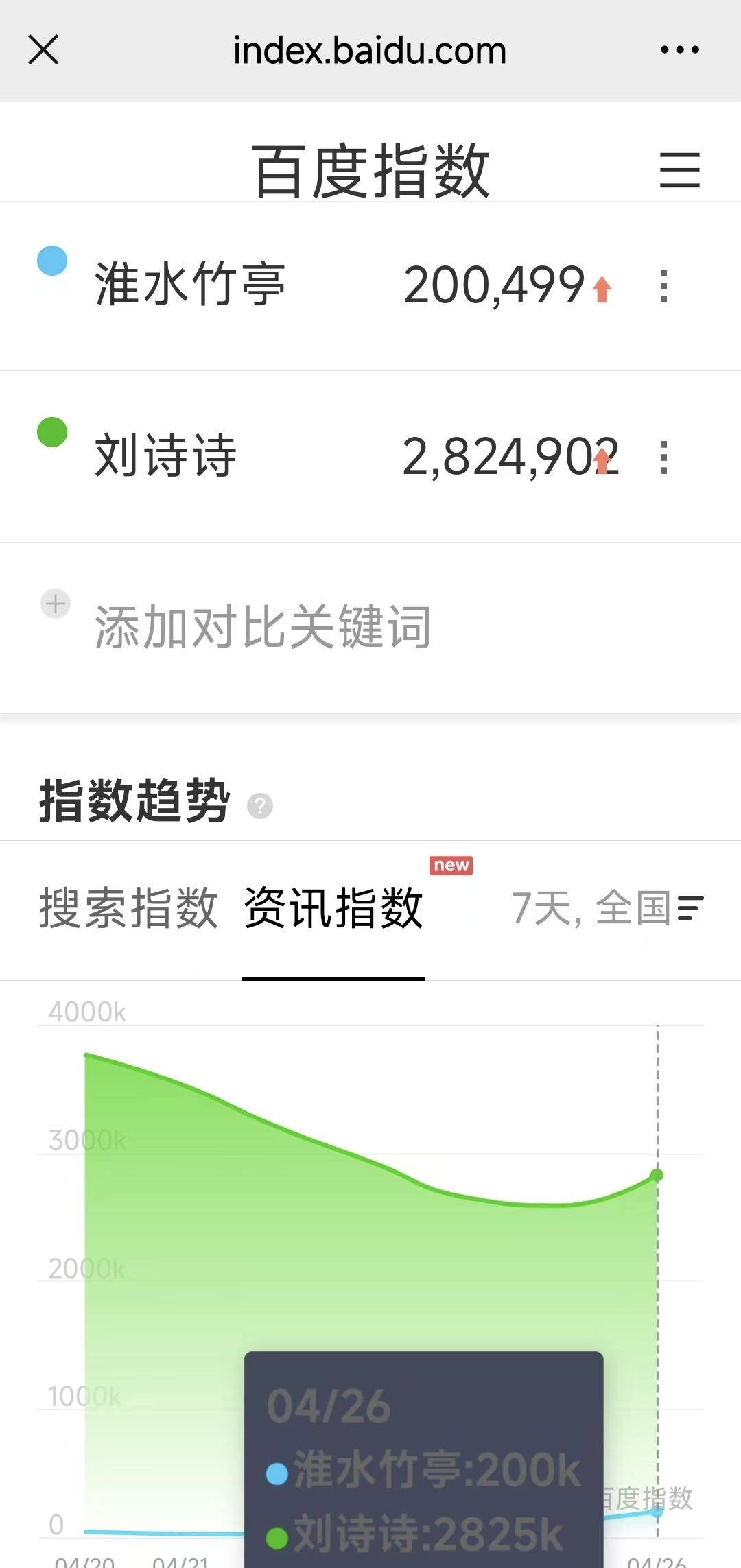Switch to the 搜索指数 tab

pyautogui.click(x=128, y=908)
